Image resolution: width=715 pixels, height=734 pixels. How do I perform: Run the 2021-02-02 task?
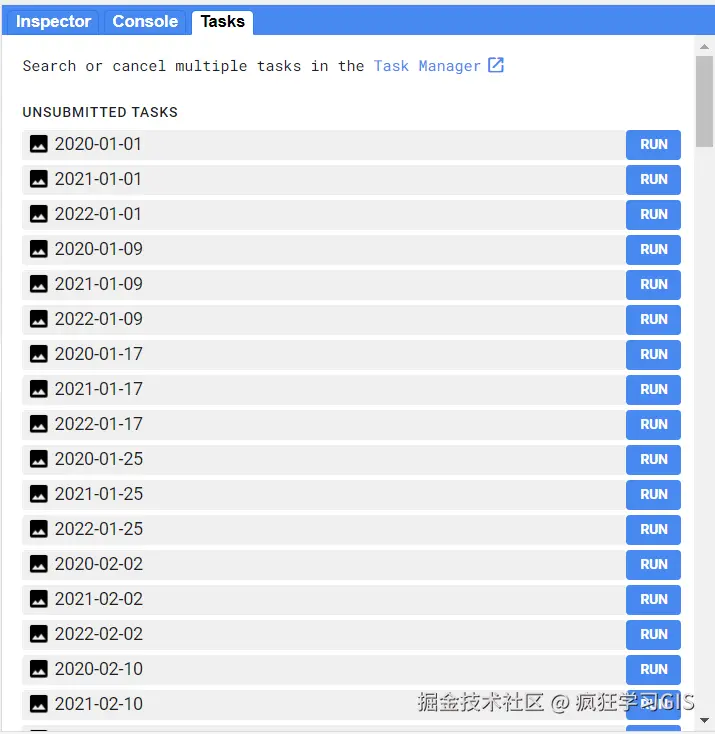pyautogui.click(x=653, y=599)
